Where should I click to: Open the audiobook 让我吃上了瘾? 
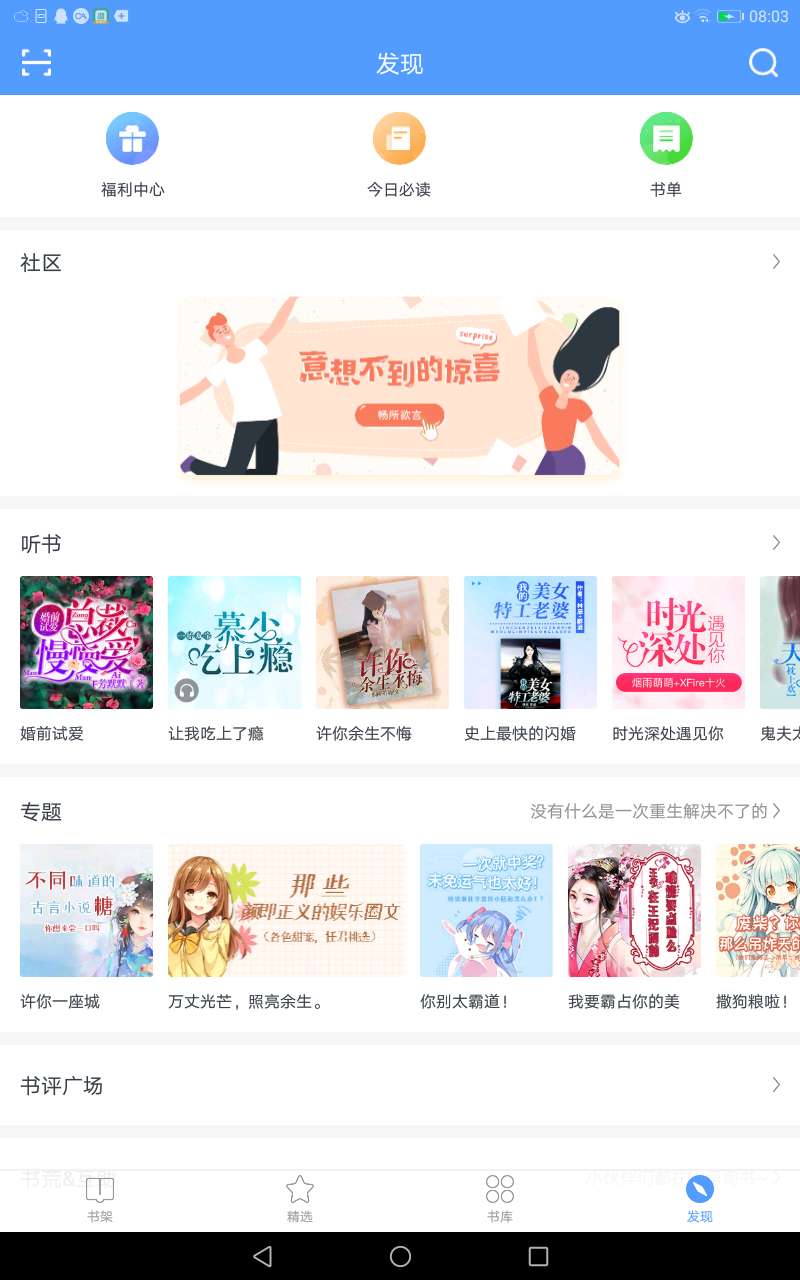click(x=234, y=659)
